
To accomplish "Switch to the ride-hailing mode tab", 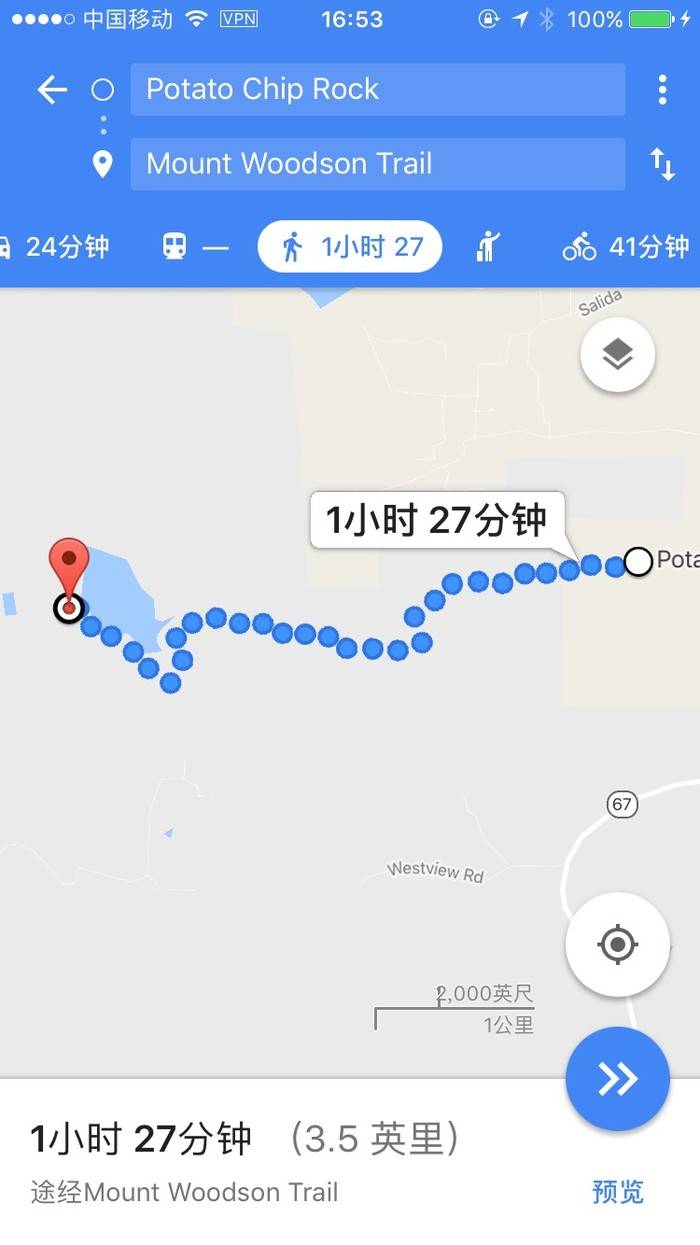I will coord(488,247).
